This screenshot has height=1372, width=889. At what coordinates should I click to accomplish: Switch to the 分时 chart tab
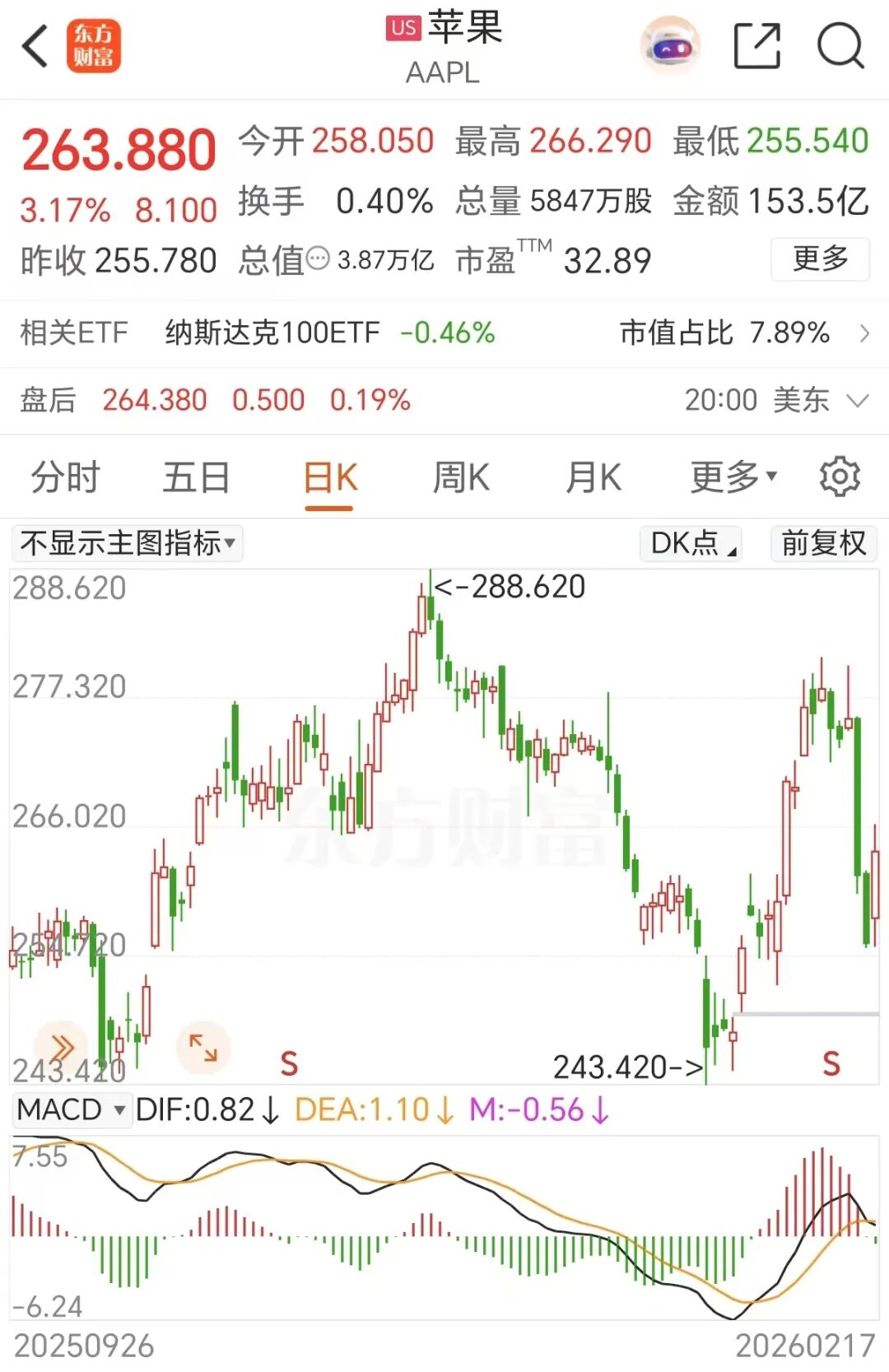(x=65, y=477)
